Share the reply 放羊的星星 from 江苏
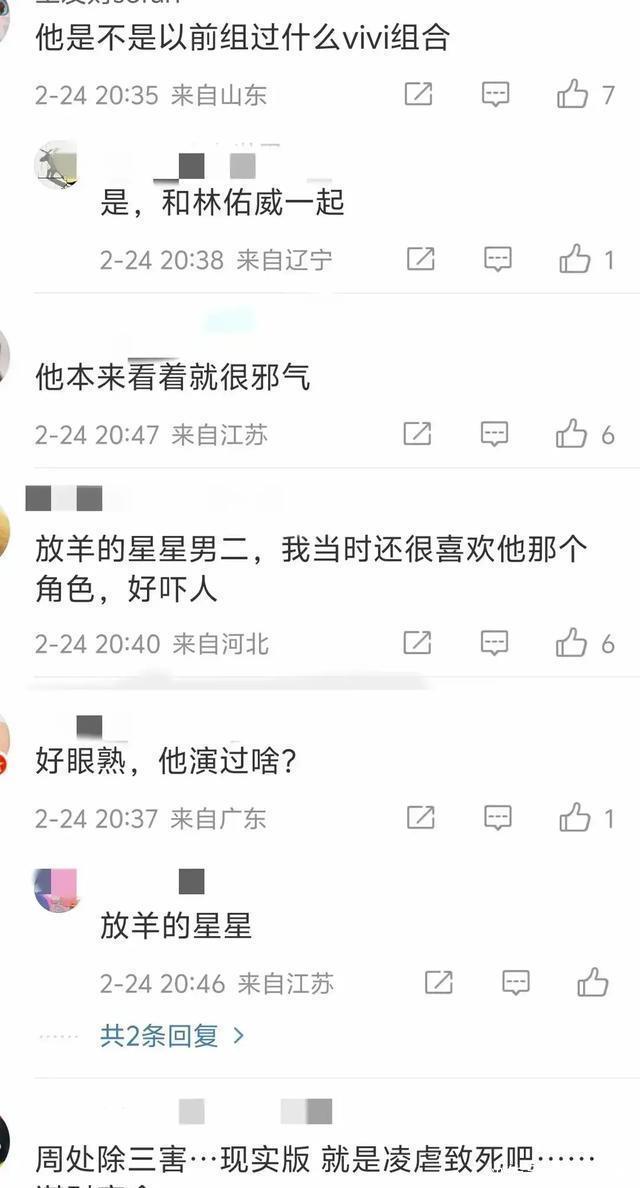This screenshot has height=1188, width=640. pos(438,983)
